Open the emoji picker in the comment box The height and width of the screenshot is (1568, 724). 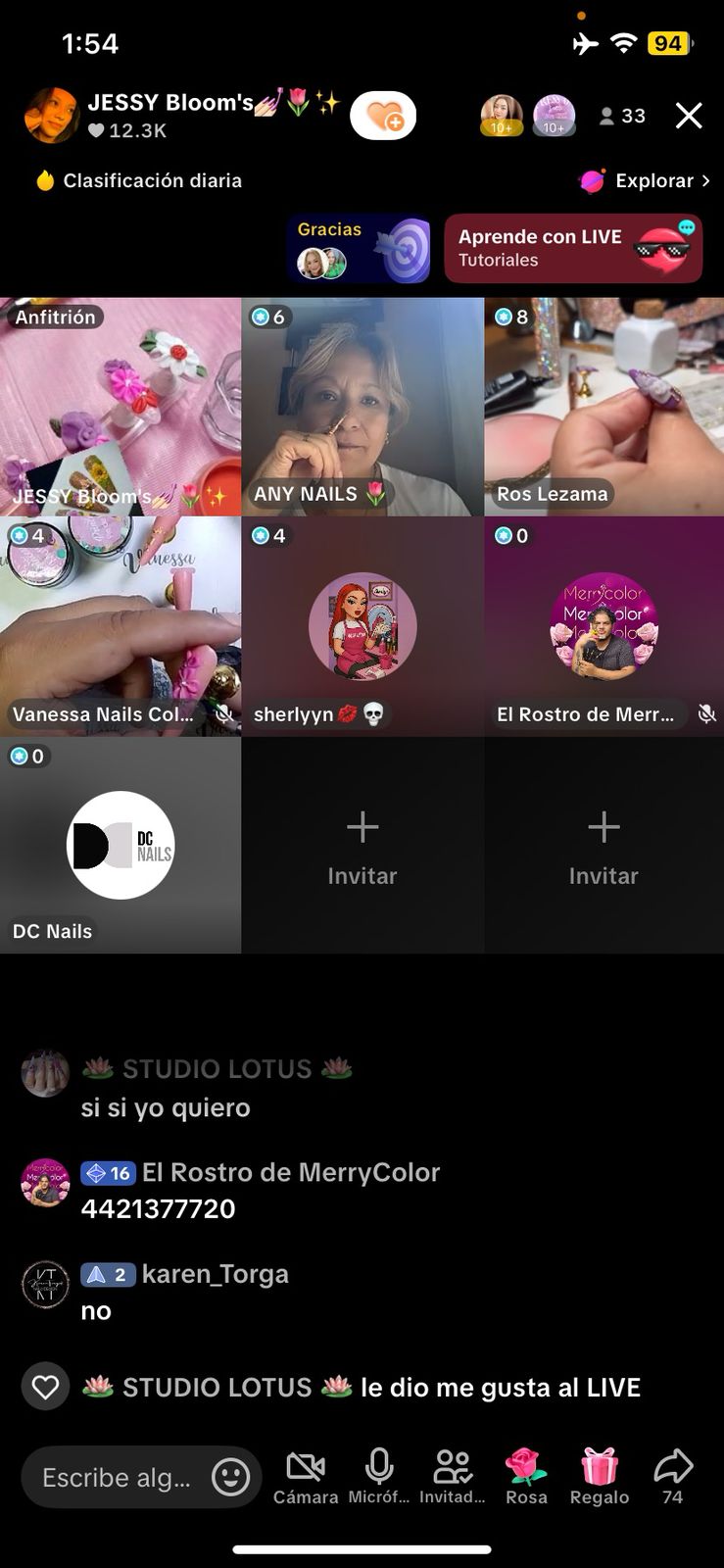pos(231,1477)
